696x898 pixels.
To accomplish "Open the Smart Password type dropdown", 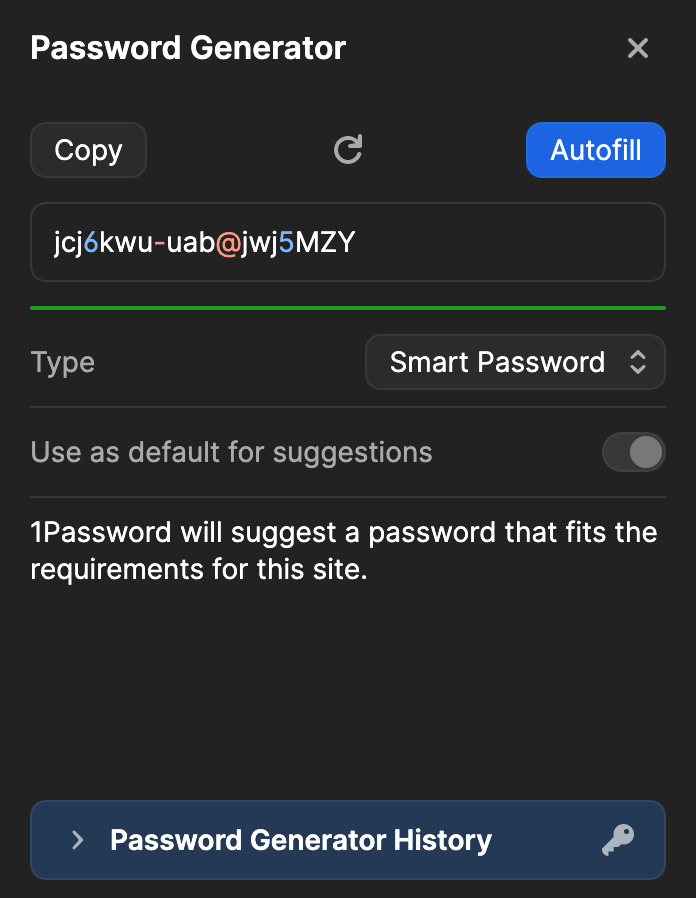I will tap(515, 362).
